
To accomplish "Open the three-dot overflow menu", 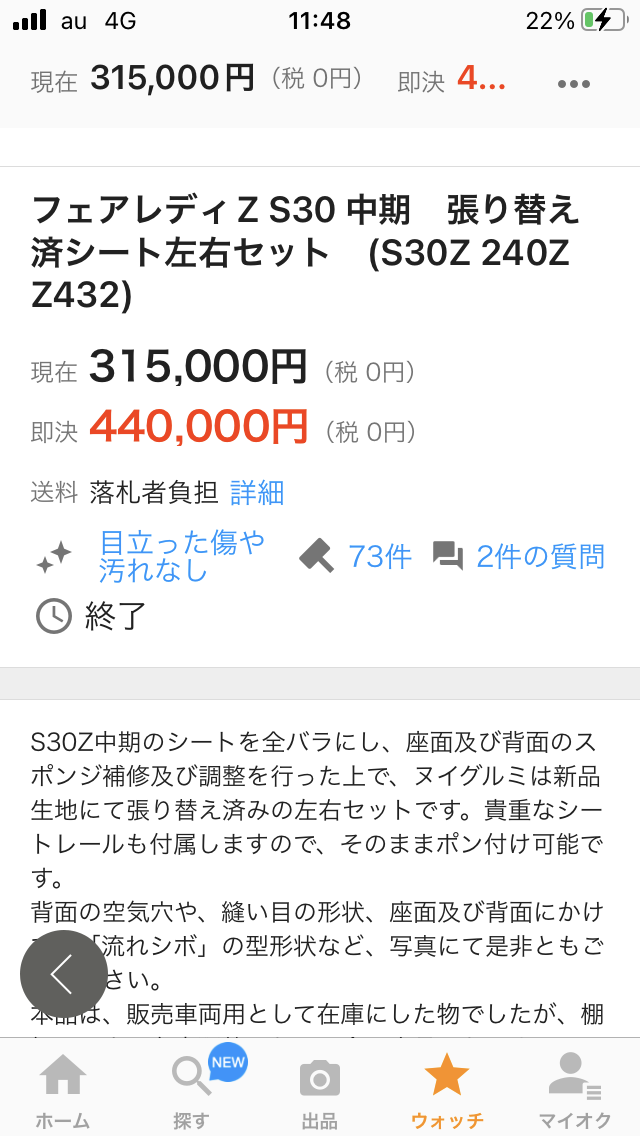I will coord(574,84).
